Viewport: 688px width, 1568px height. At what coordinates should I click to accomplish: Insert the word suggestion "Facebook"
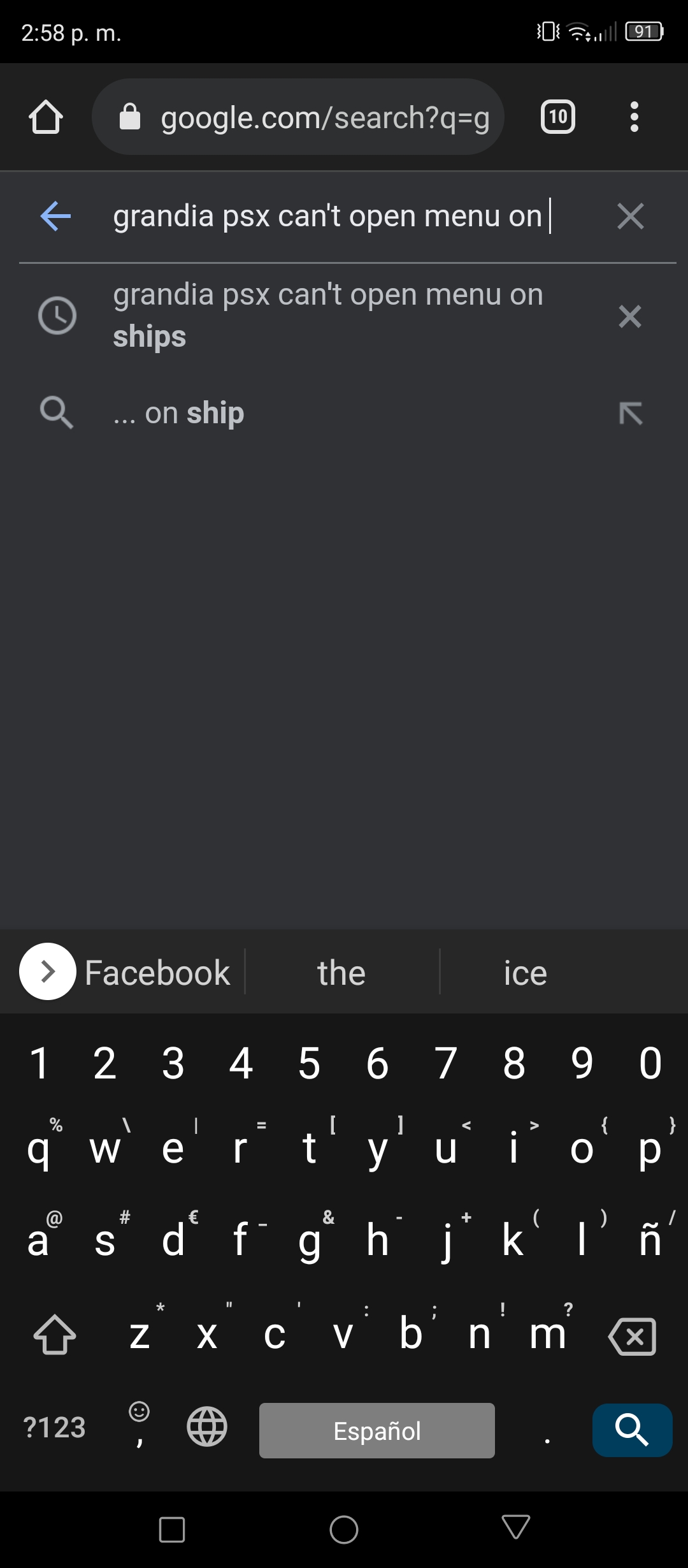tap(157, 973)
